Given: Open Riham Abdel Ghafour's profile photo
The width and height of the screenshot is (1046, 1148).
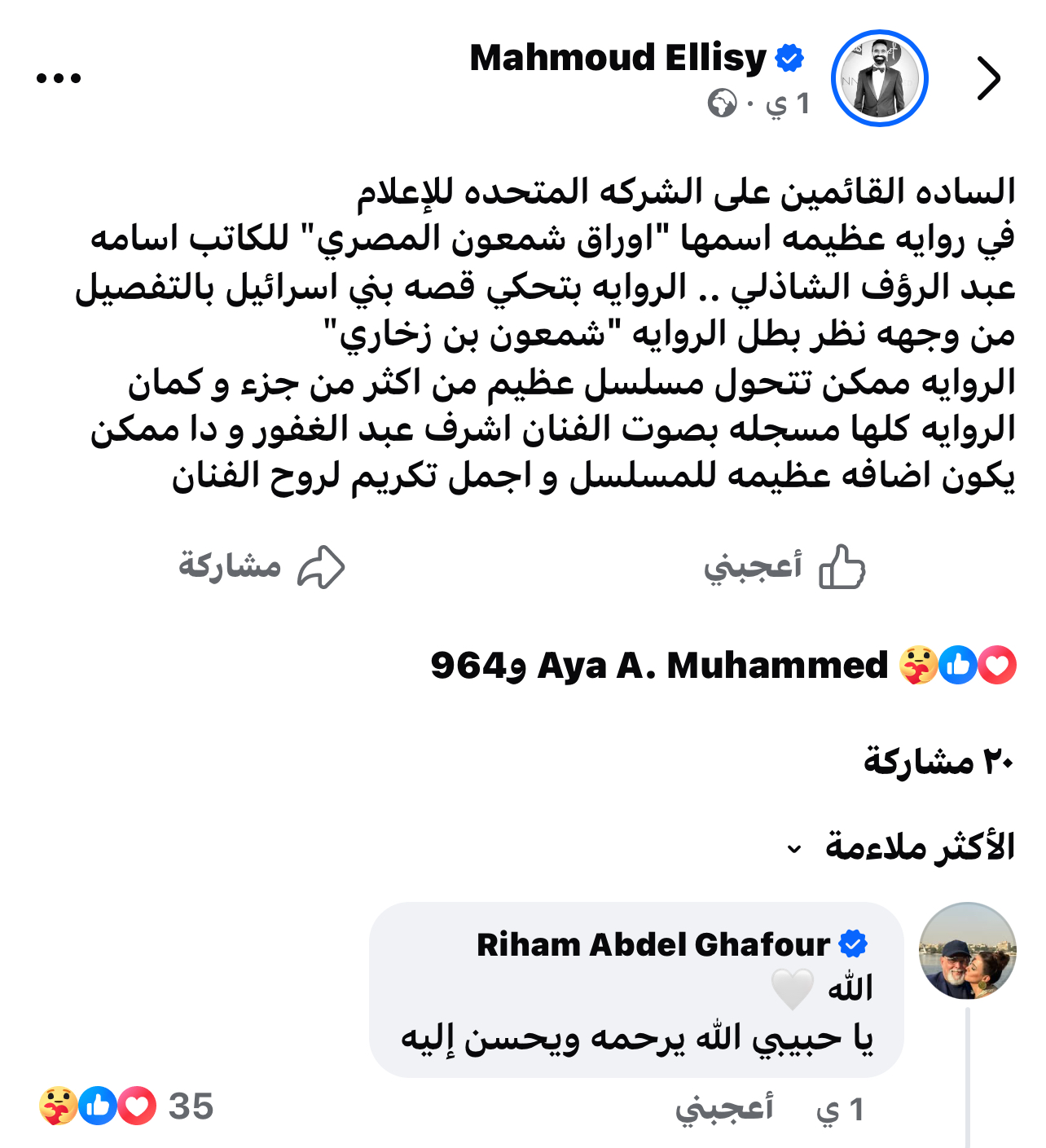Looking at the screenshot, I should [x=967, y=951].
